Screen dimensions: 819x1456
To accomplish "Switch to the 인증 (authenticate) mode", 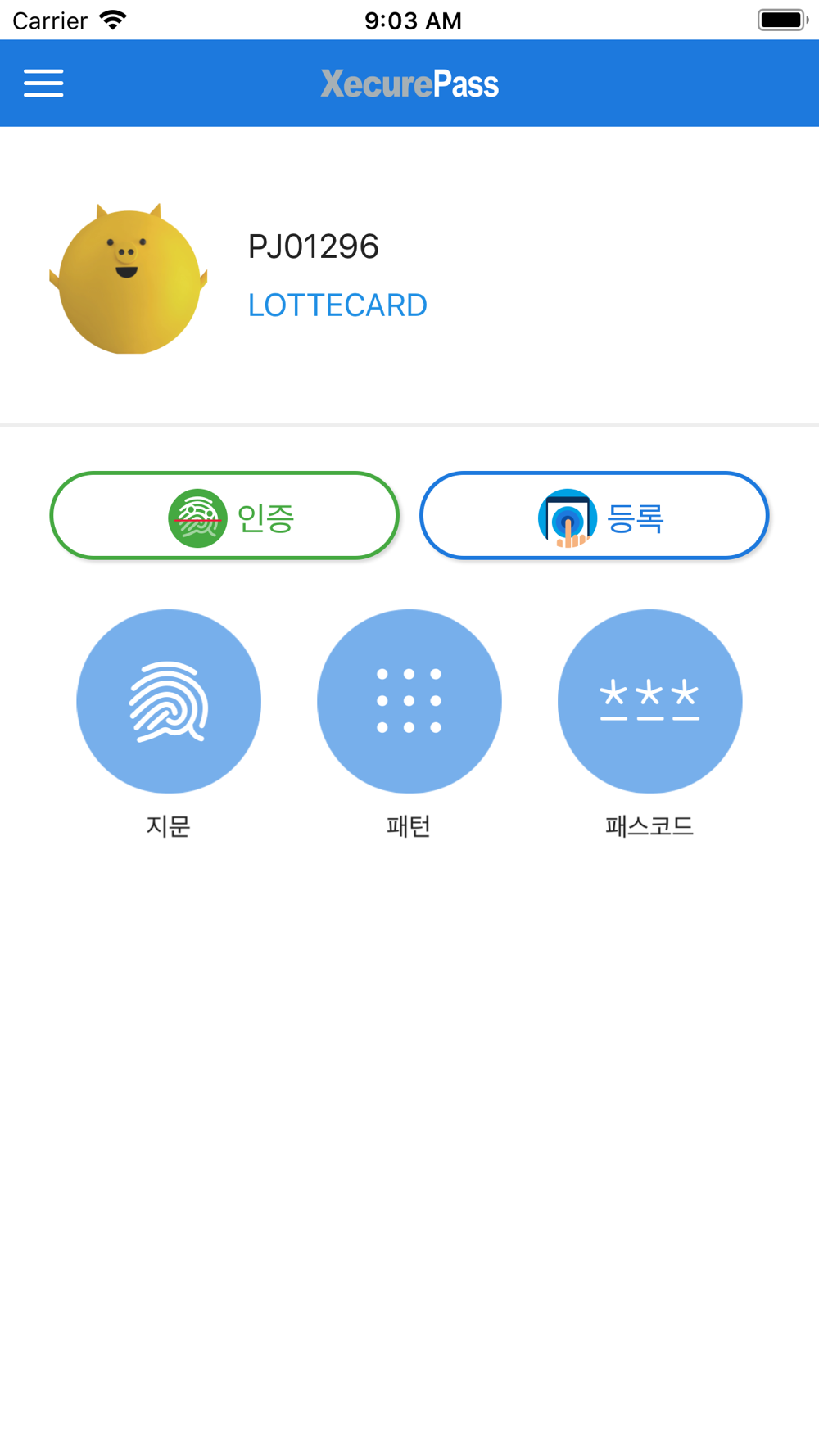I will 224,516.
